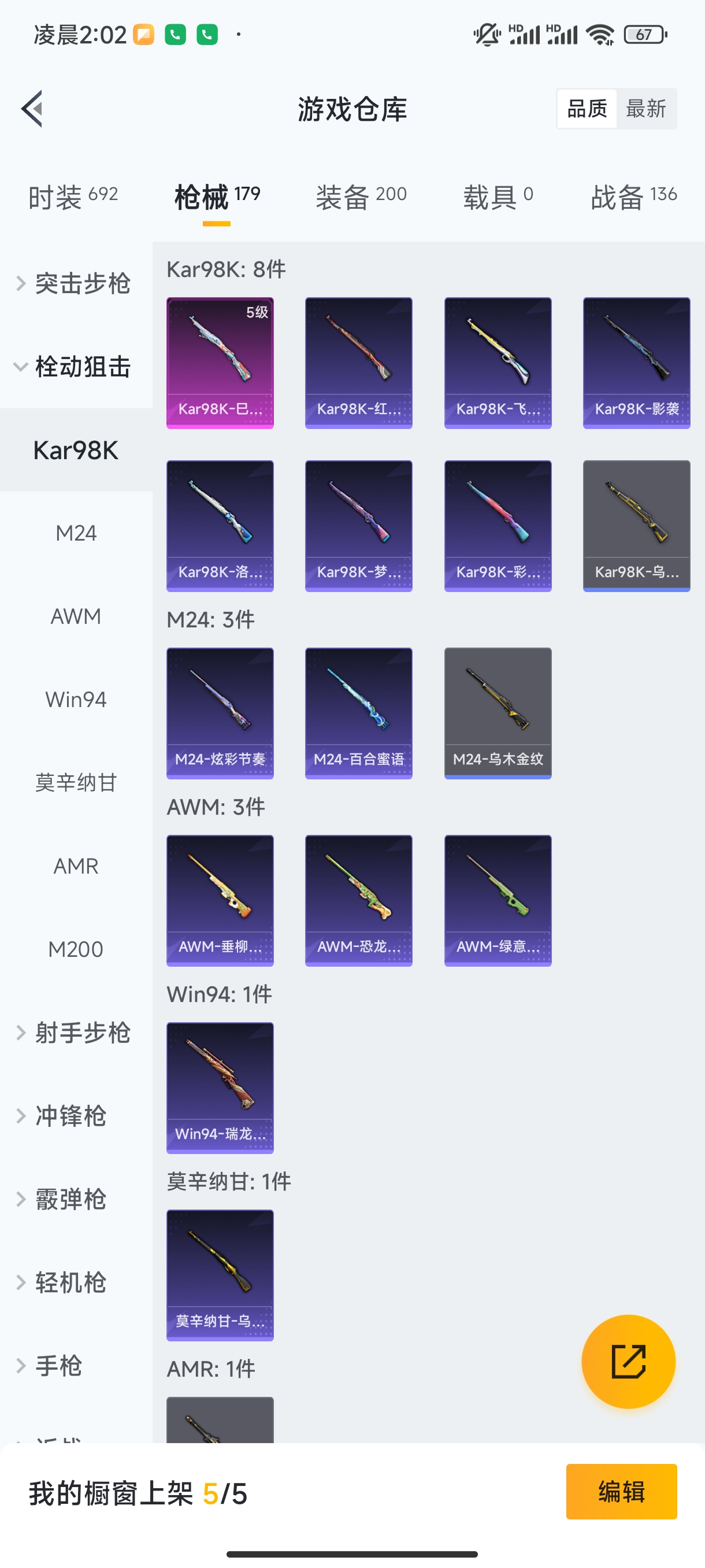
Task: Open the 5级 Kar98K skin
Action: 220,363
